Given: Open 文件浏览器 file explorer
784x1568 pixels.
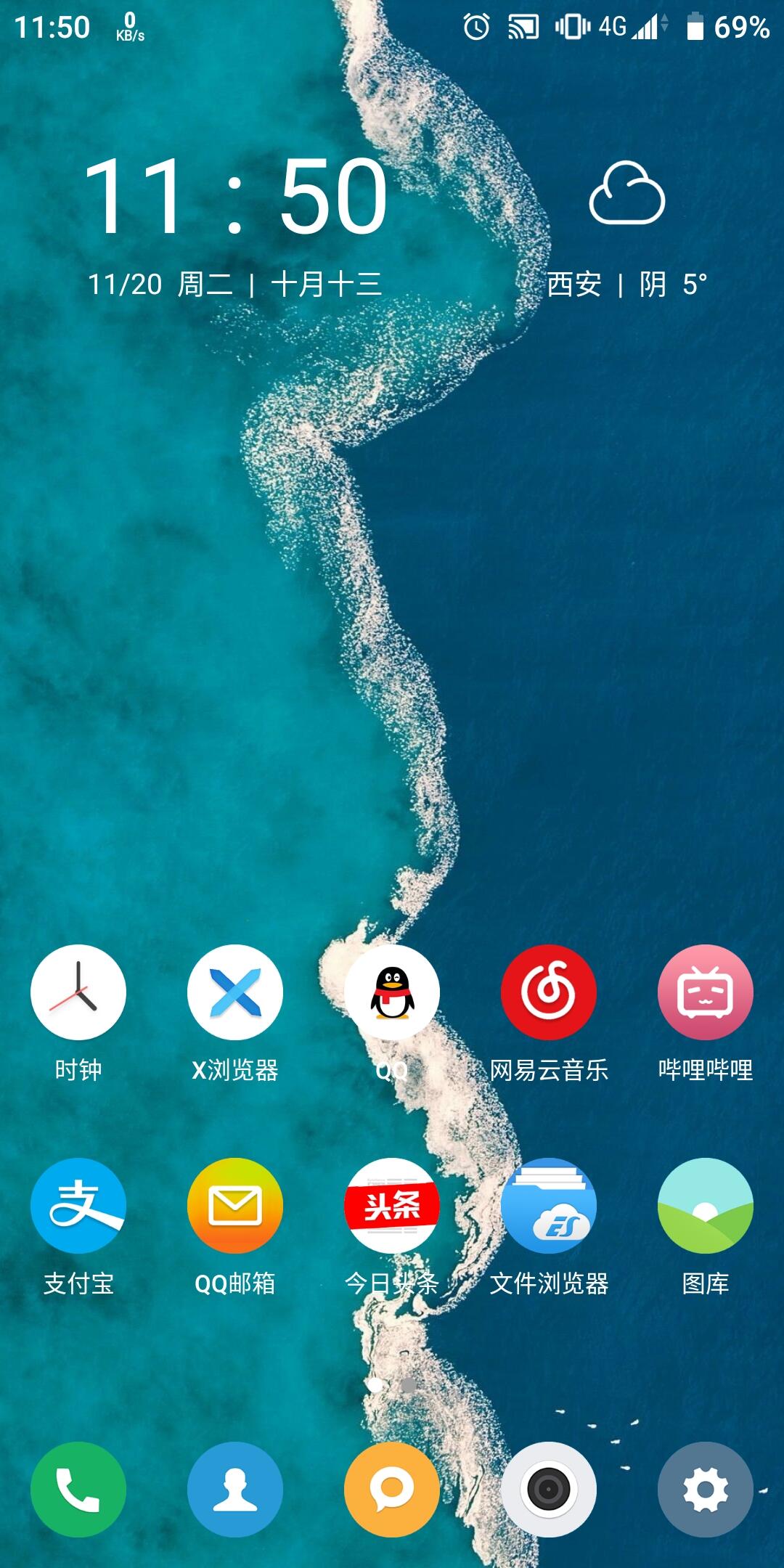Looking at the screenshot, I should click(549, 1205).
